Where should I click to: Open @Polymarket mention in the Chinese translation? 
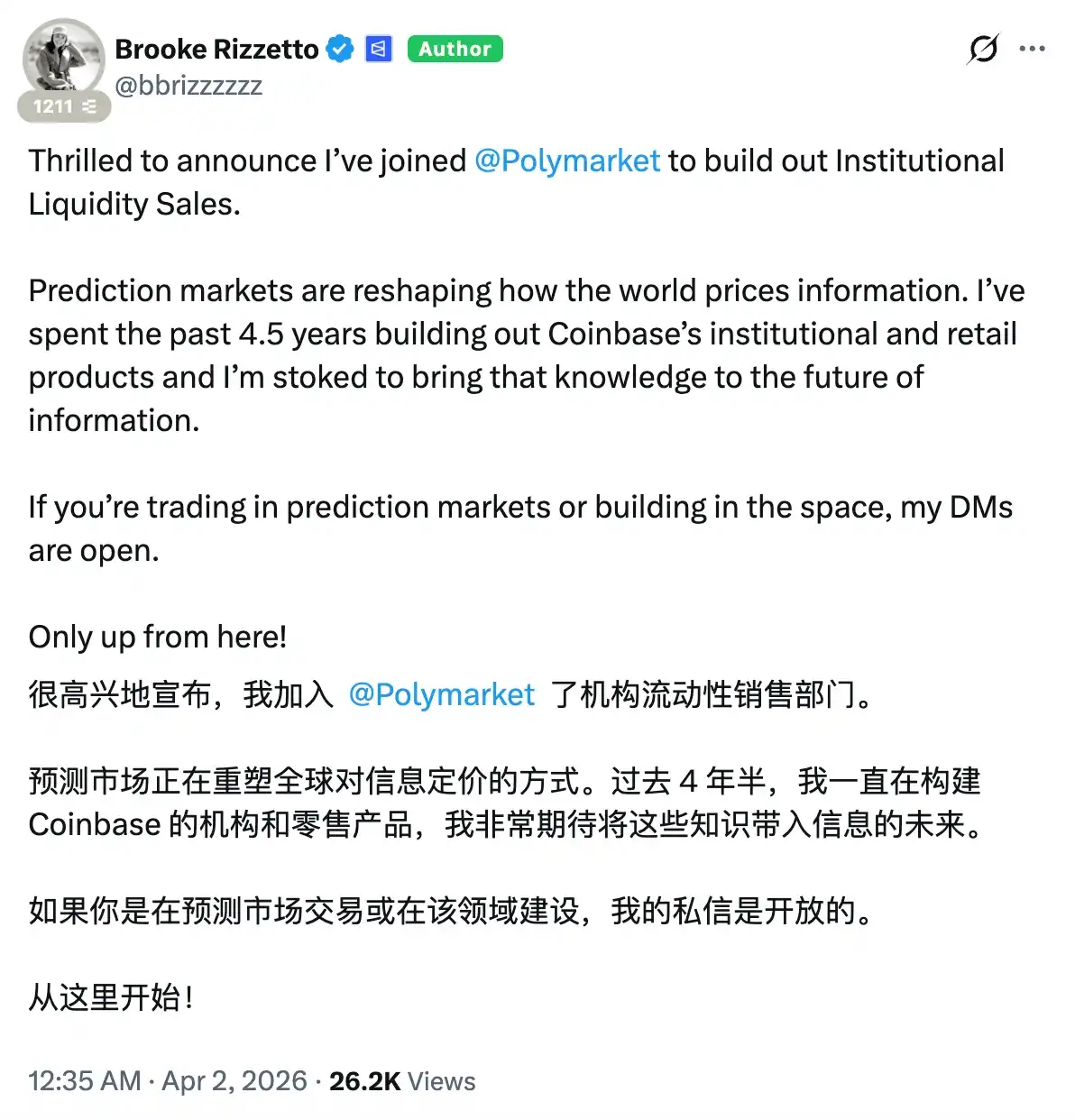tap(441, 694)
